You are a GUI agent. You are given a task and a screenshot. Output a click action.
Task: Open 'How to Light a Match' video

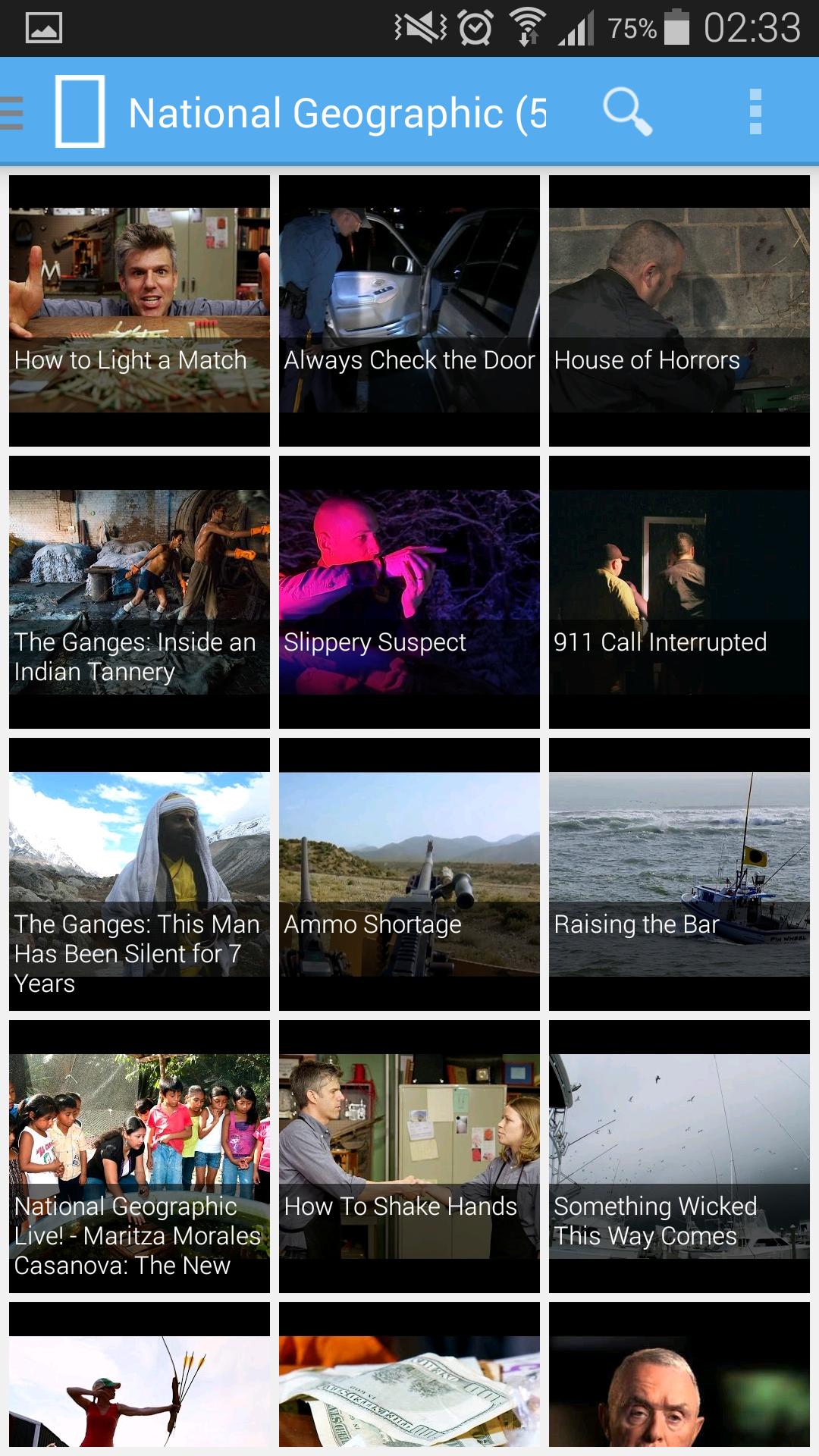click(x=140, y=310)
